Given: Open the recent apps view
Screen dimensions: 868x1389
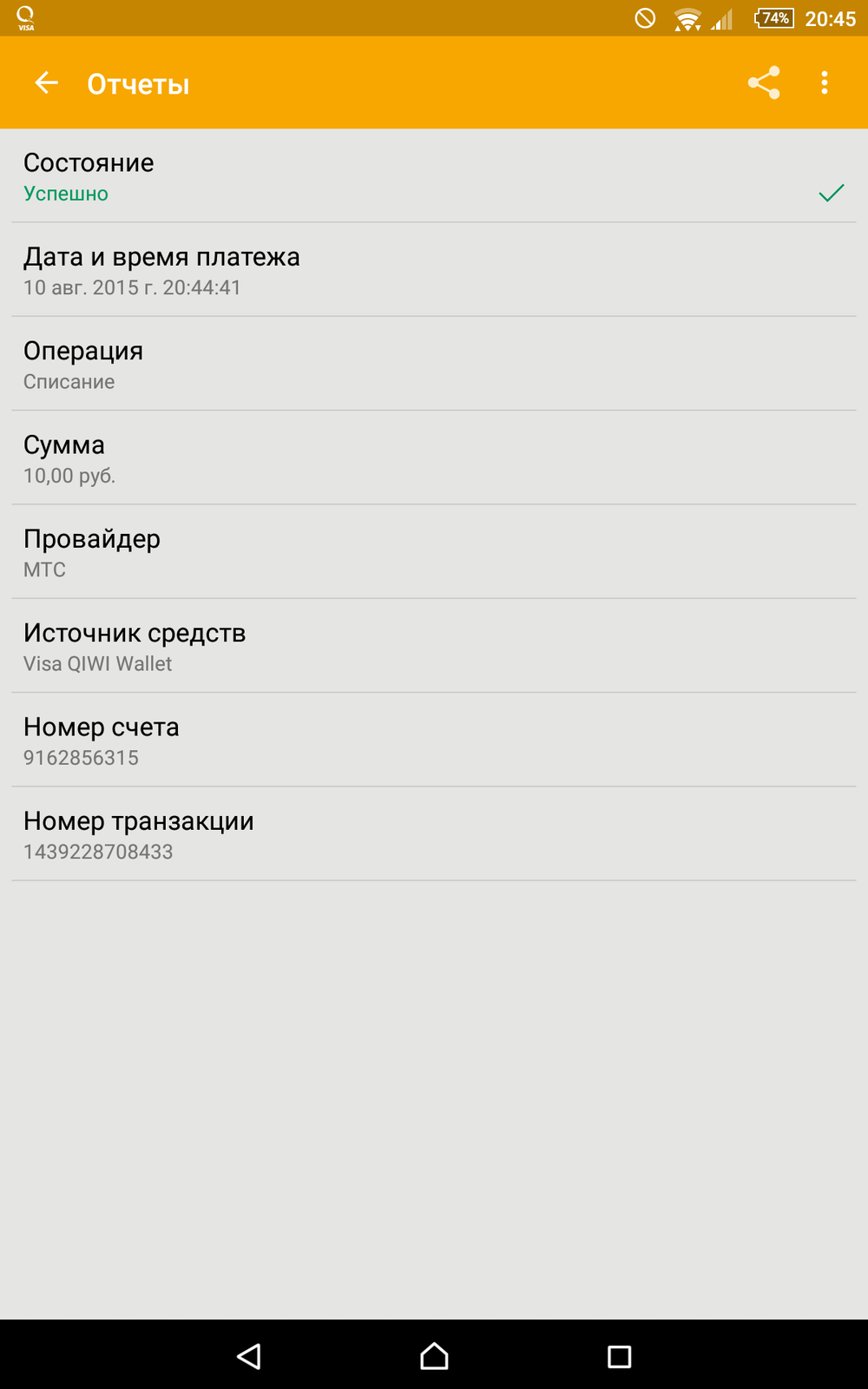Looking at the screenshot, I should point(619,1356).
